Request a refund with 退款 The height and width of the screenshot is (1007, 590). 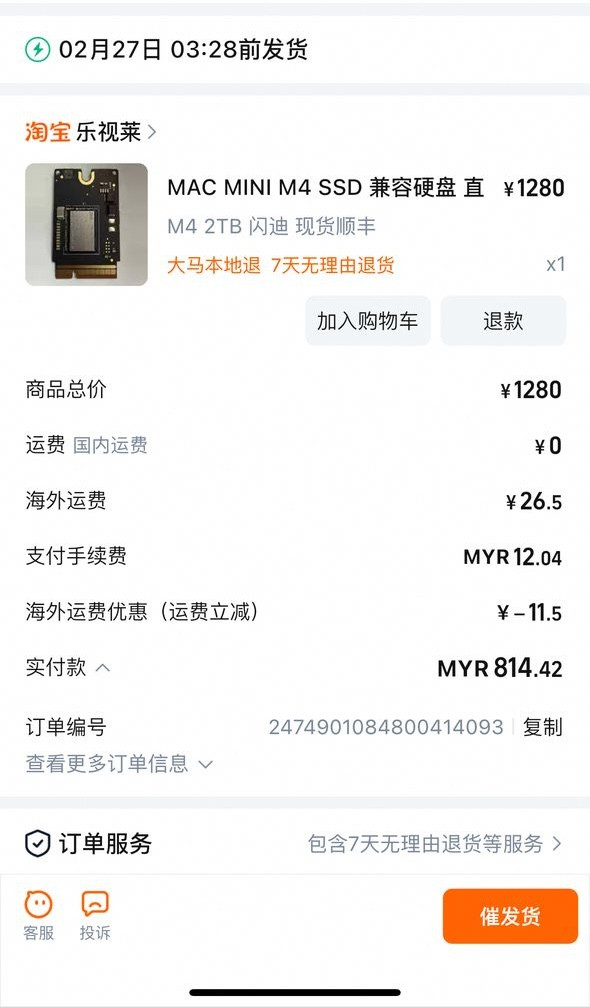coord(503,320)
